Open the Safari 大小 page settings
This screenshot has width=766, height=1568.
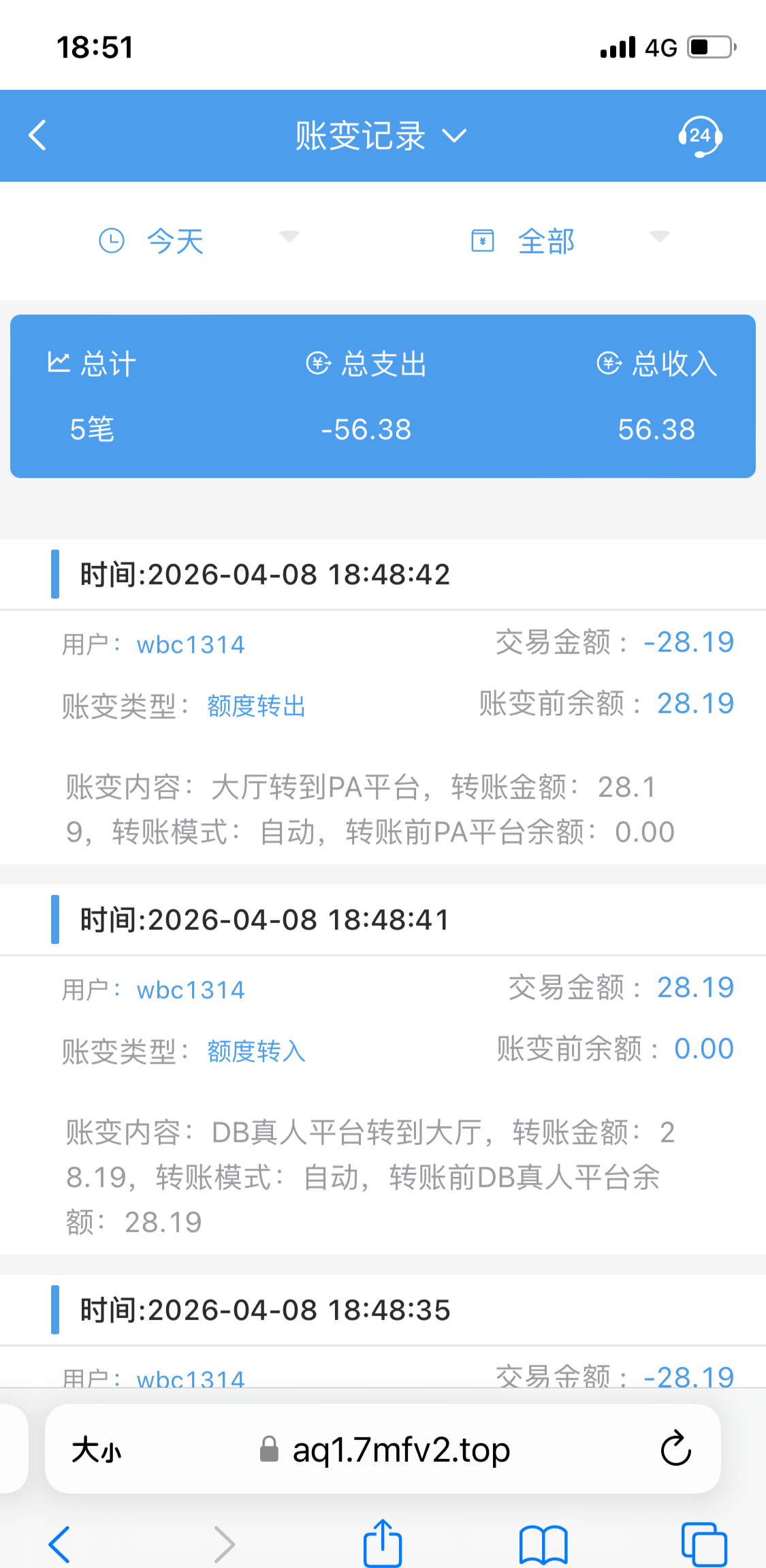[x=97, y=1449]
